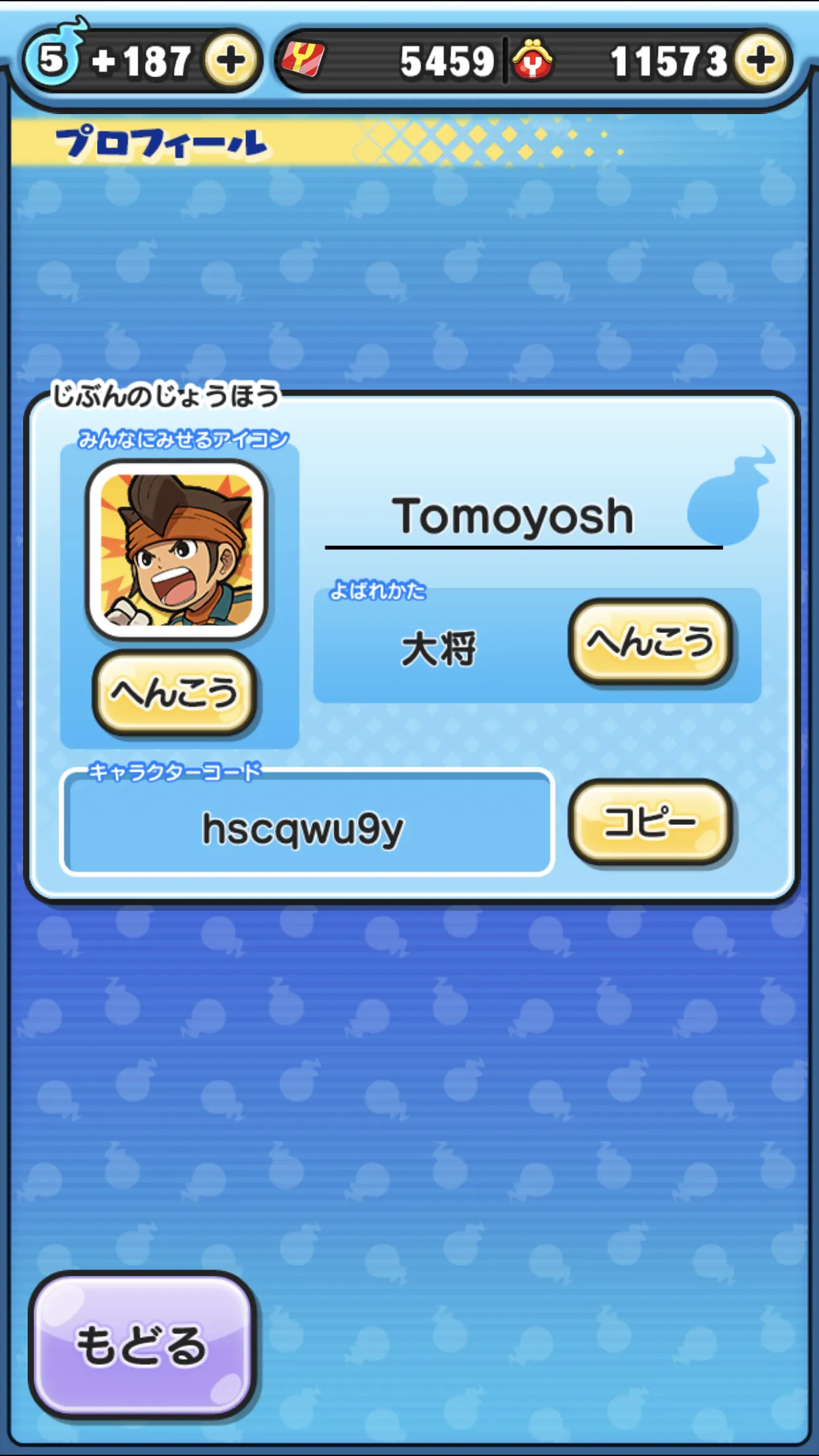The width and height of the screenshot is (819, 1456).
Task: Change the profile icon with へんこう below the avatar
Action: (174, 692)
